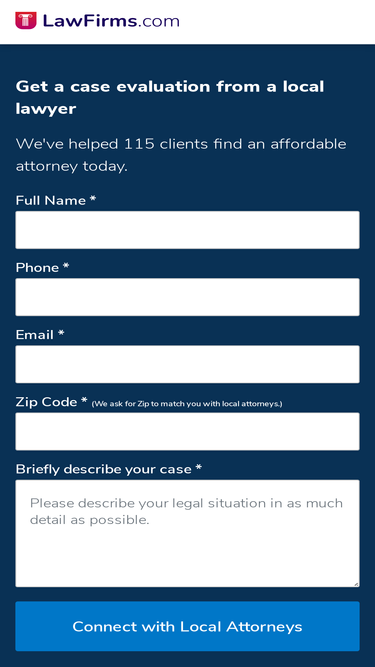The image size is (375, 667).
Task: Select the Email field
Action: (188, 364)
